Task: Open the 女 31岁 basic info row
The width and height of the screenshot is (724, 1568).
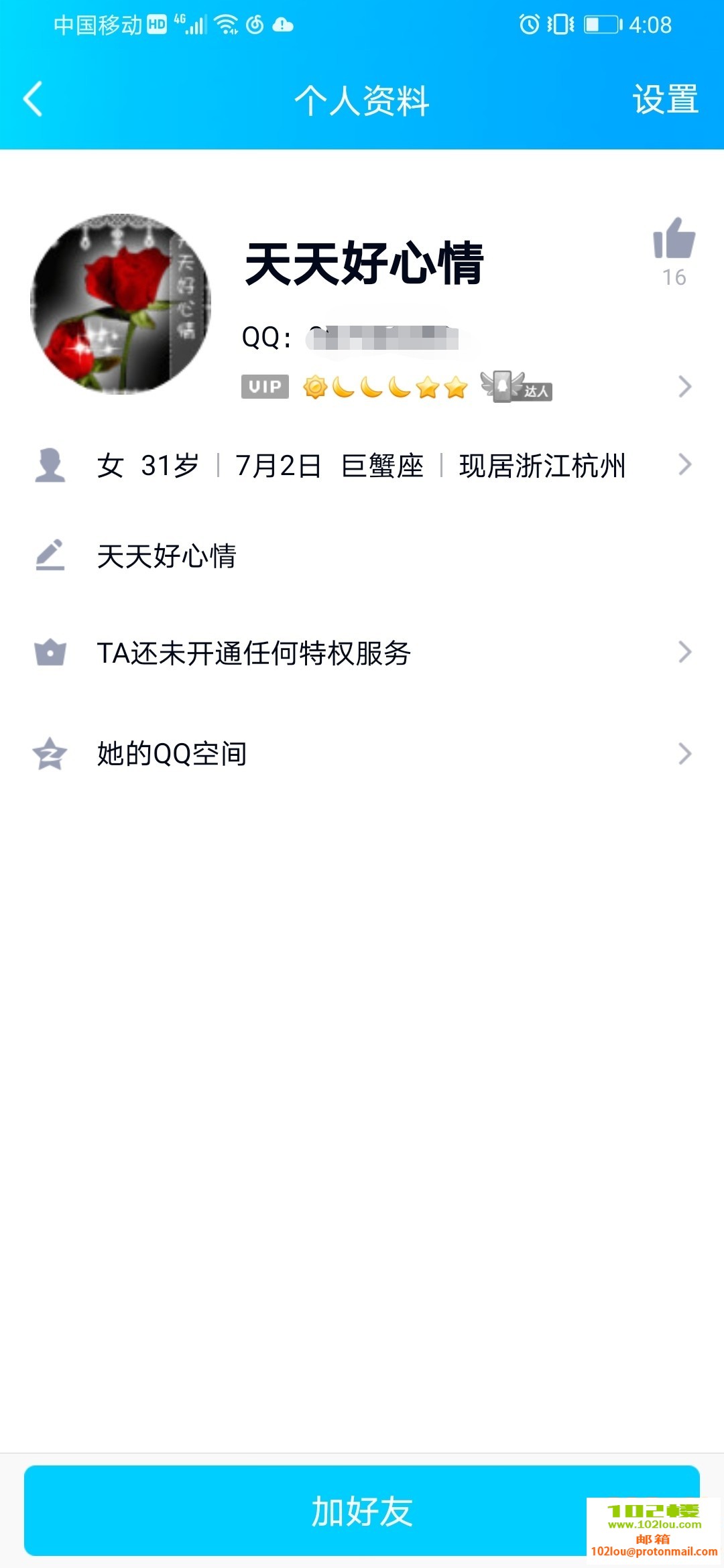Action: pyautogui.click(x=362, y=465)
